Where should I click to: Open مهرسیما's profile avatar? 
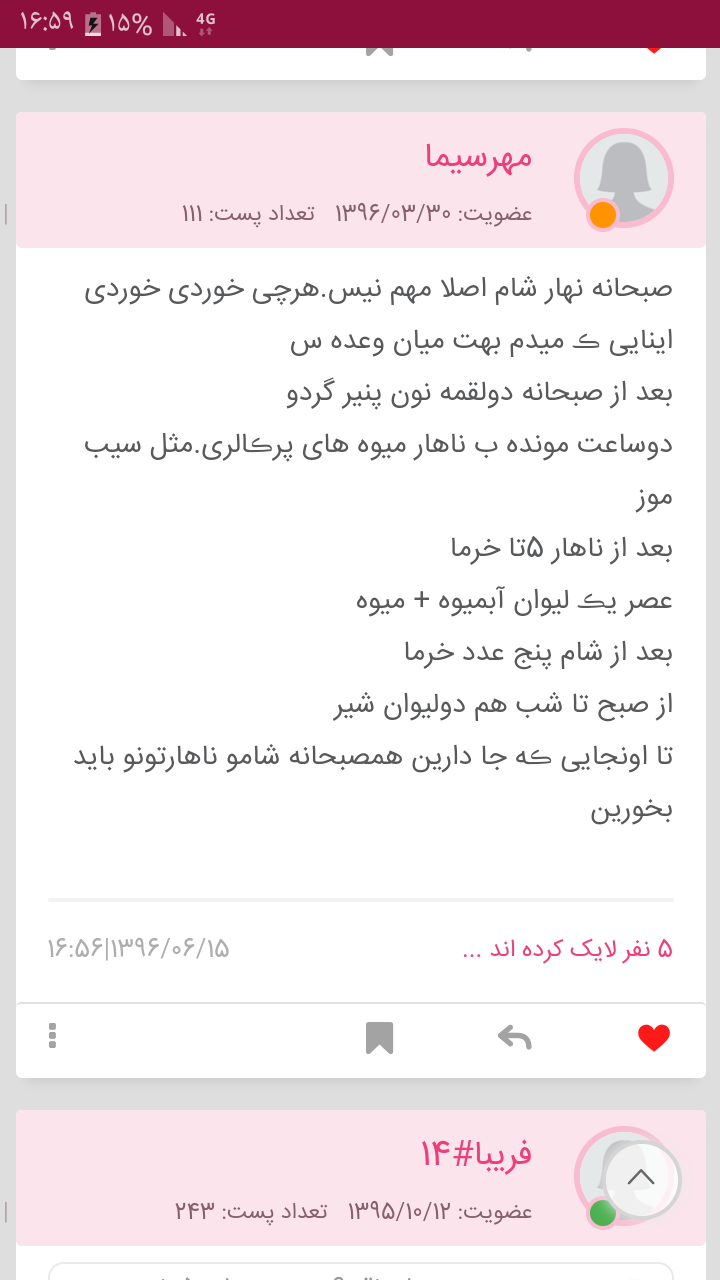point(622,178)
